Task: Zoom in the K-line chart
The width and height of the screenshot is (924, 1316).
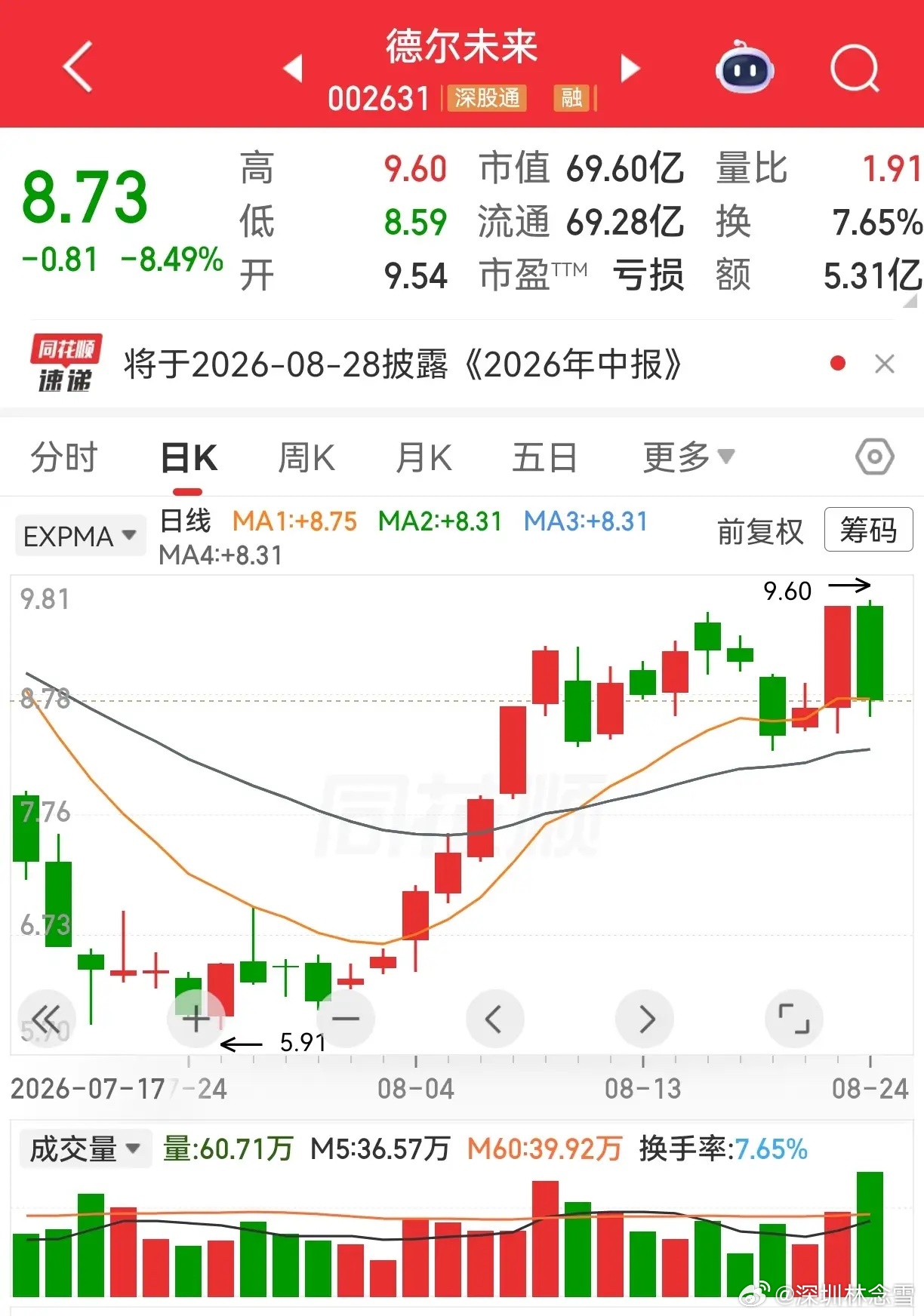Action: [196, 1019]
